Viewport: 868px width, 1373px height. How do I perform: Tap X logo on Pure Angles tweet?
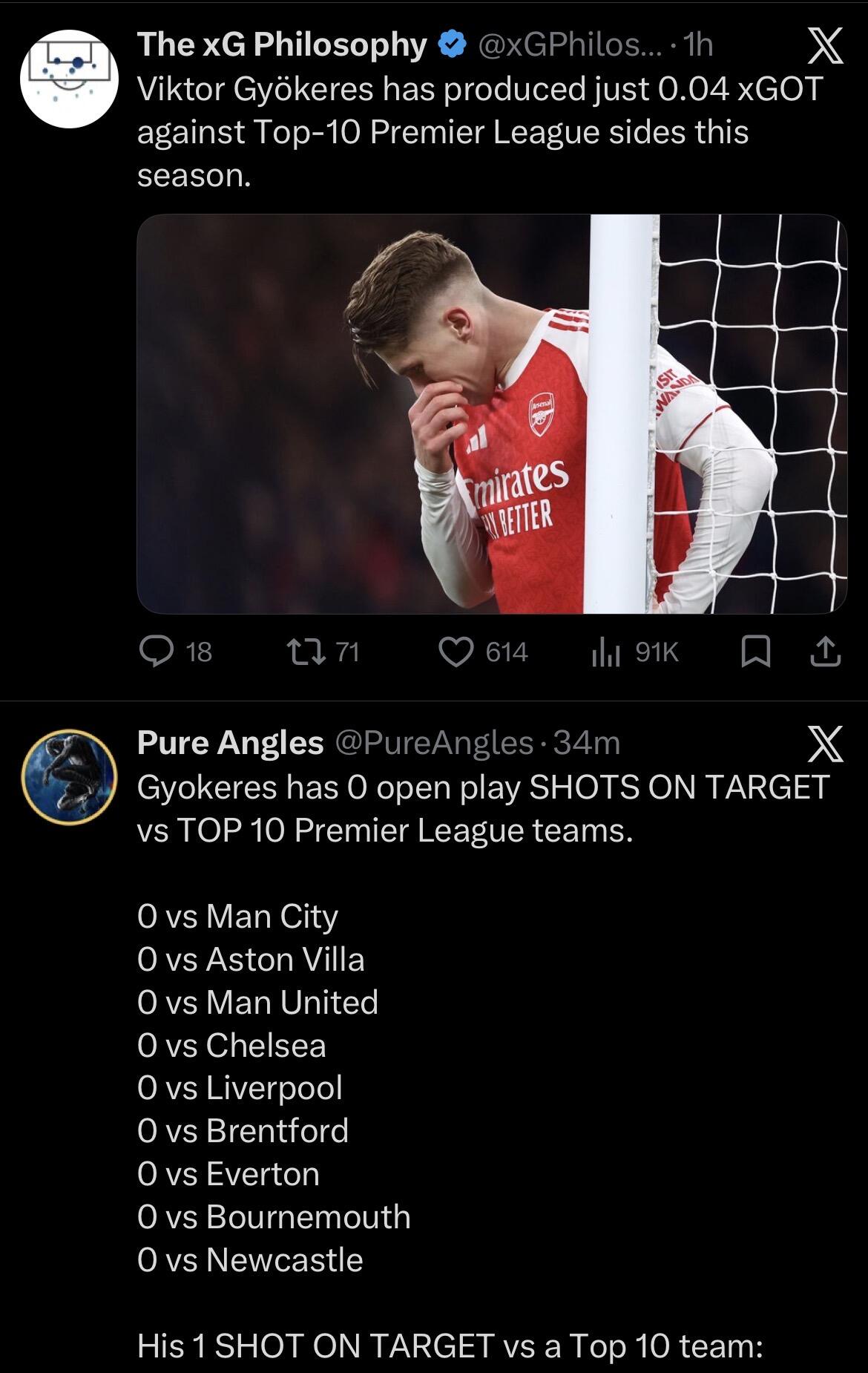point(824,744)
